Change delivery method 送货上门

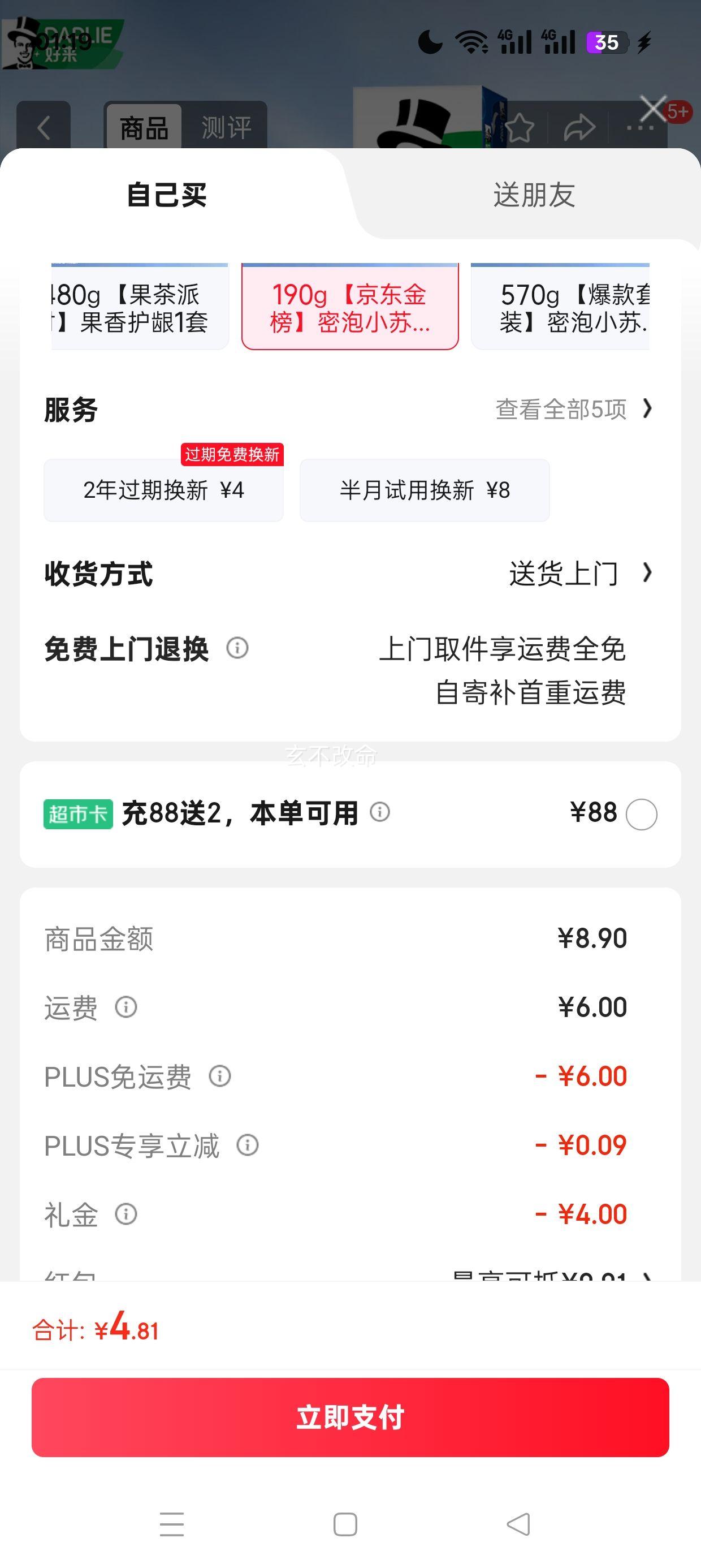578,574
